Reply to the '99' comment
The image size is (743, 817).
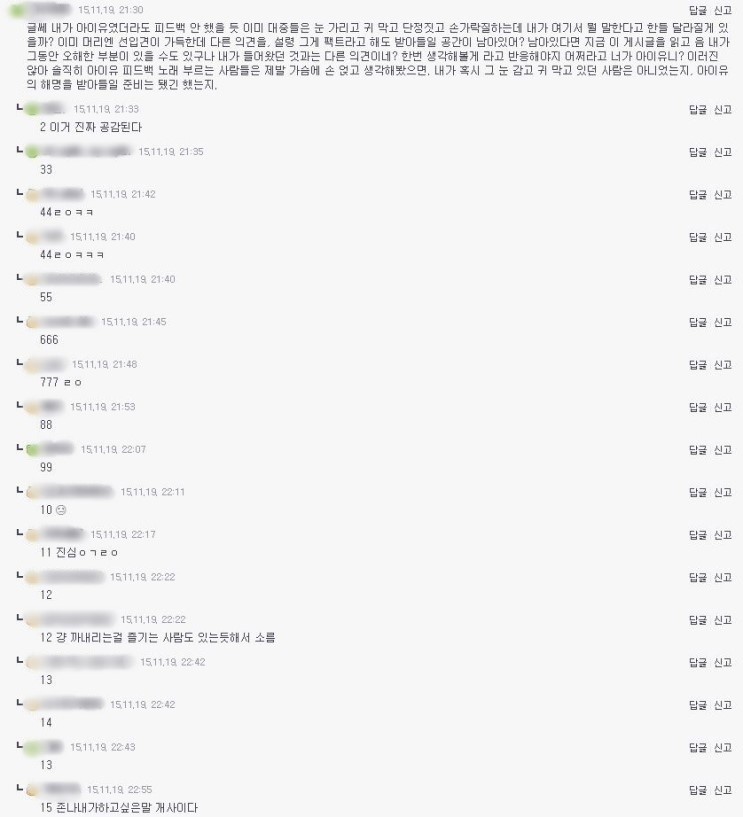click(x=698, y=450)
